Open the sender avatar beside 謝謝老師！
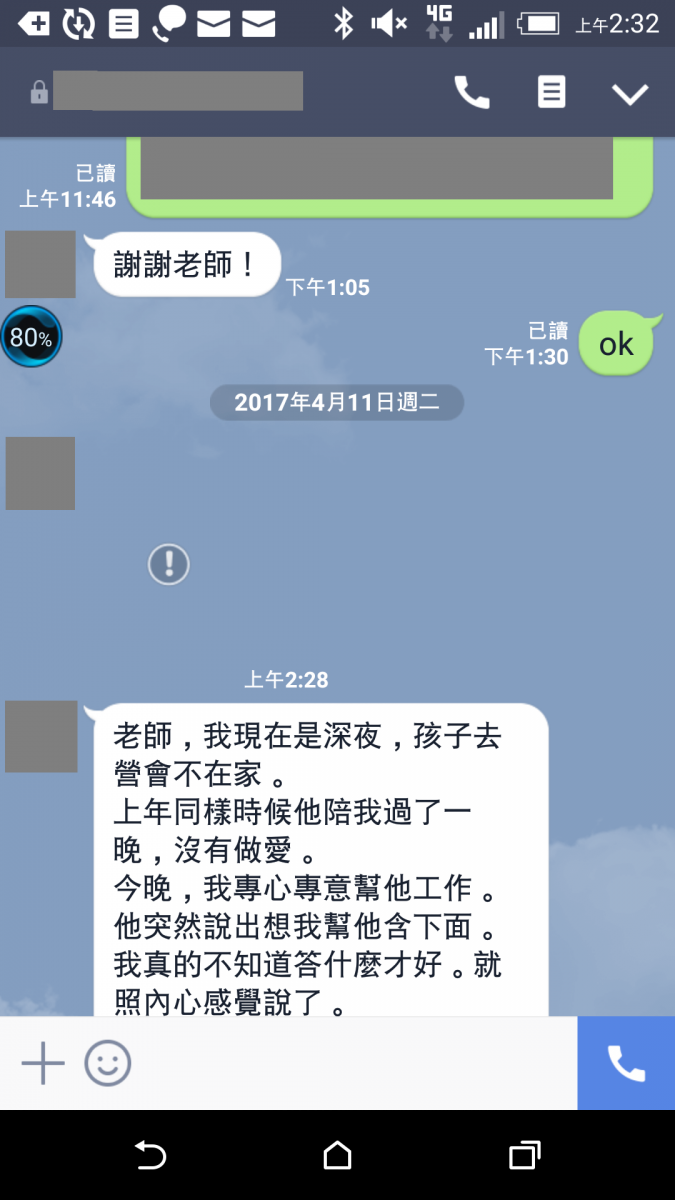This screenshot has width=675, height=1200. (40, 265)
